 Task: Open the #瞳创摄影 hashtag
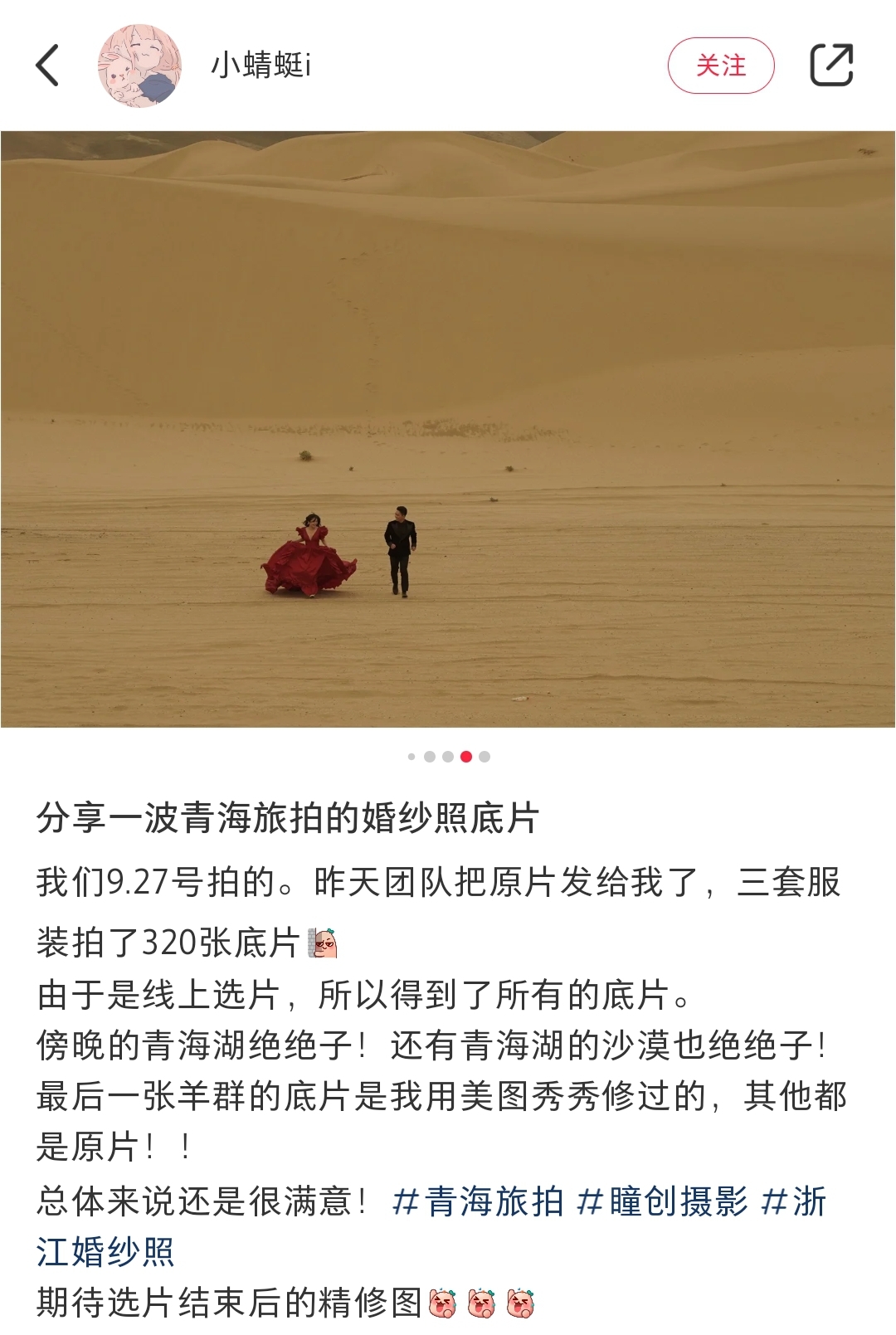(x=662, y=1201)
